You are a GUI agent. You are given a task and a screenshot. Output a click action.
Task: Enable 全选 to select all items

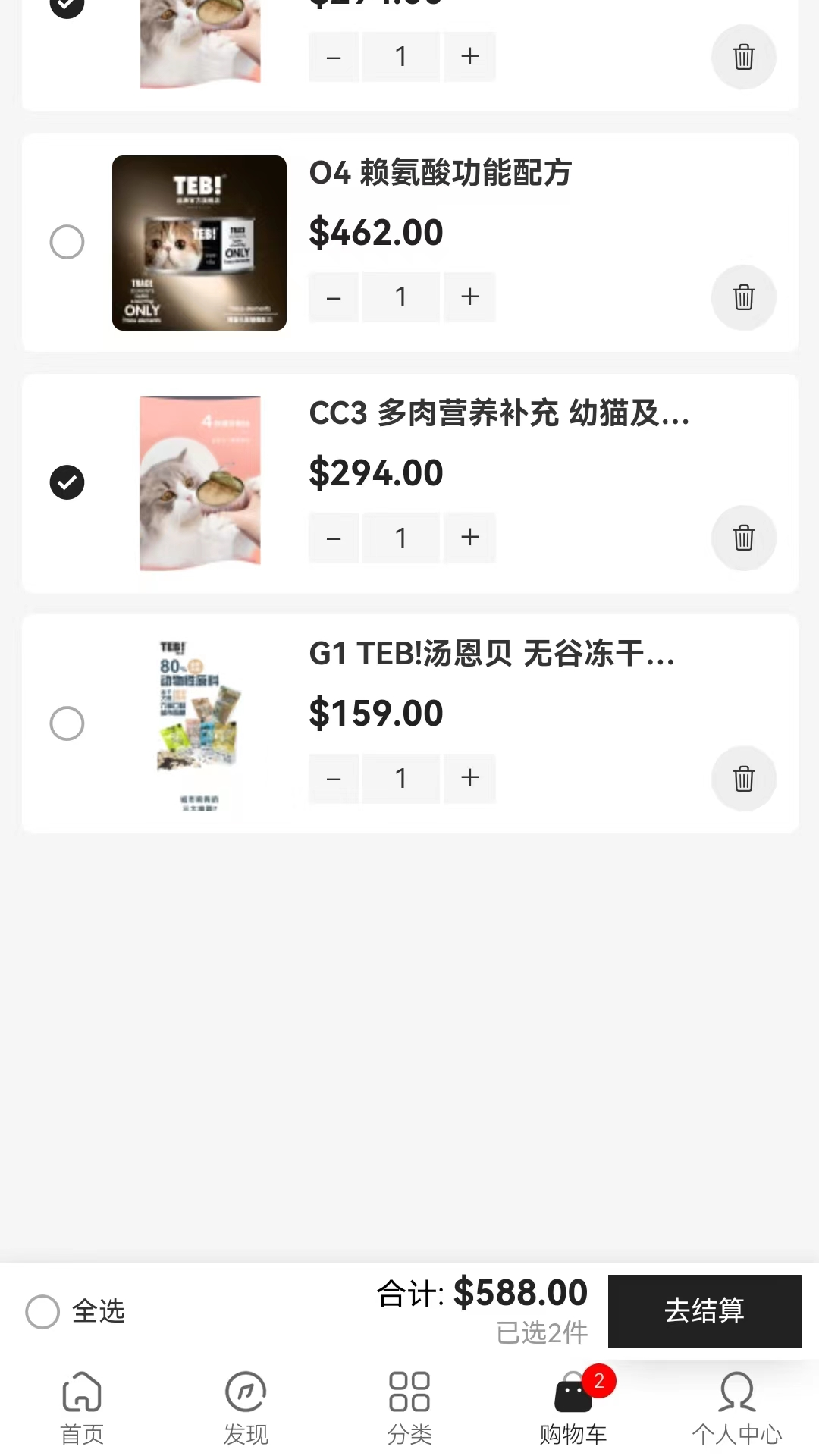click(43, 1312)
